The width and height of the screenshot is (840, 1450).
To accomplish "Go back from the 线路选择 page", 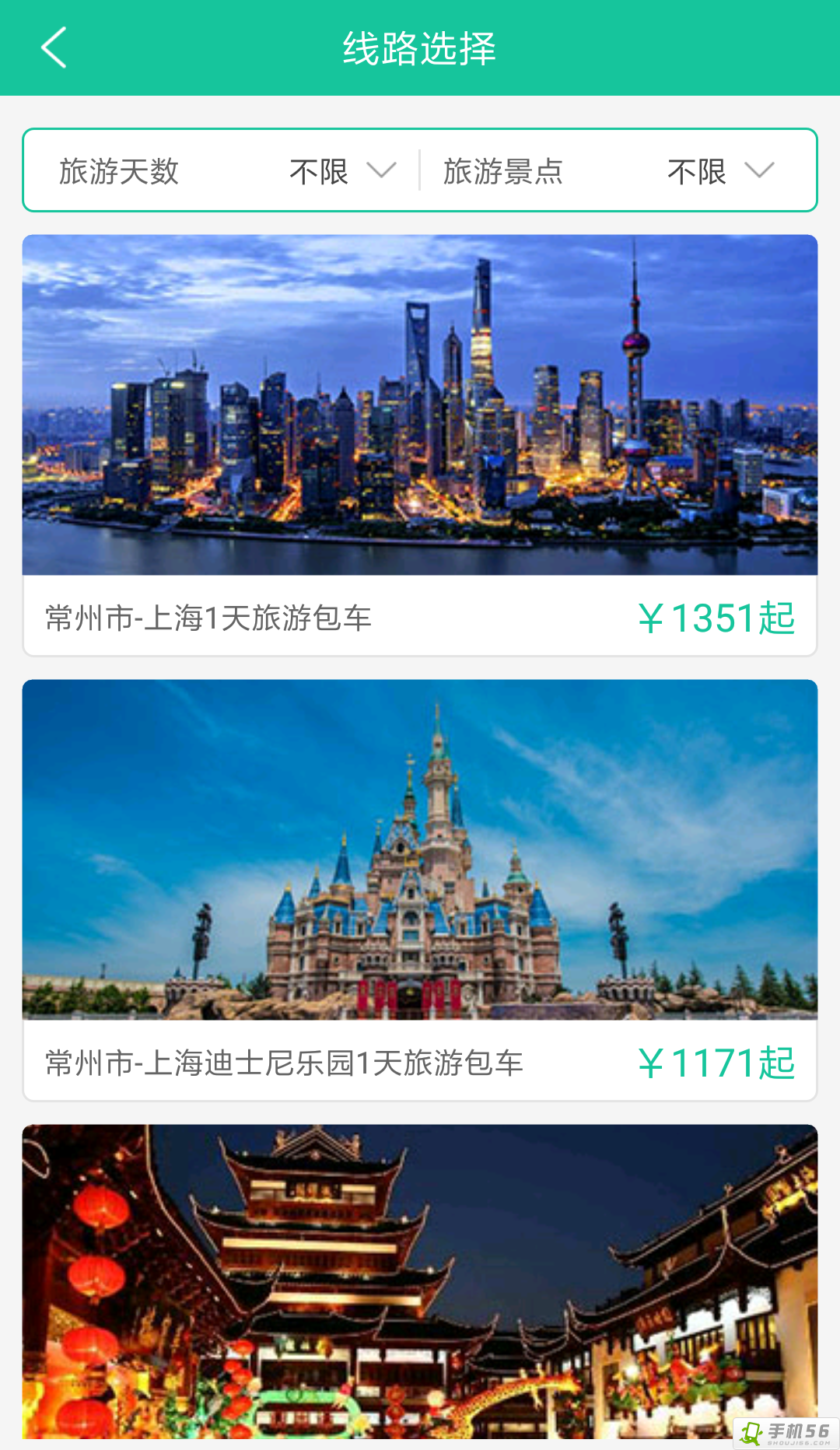I will point(54,48).
